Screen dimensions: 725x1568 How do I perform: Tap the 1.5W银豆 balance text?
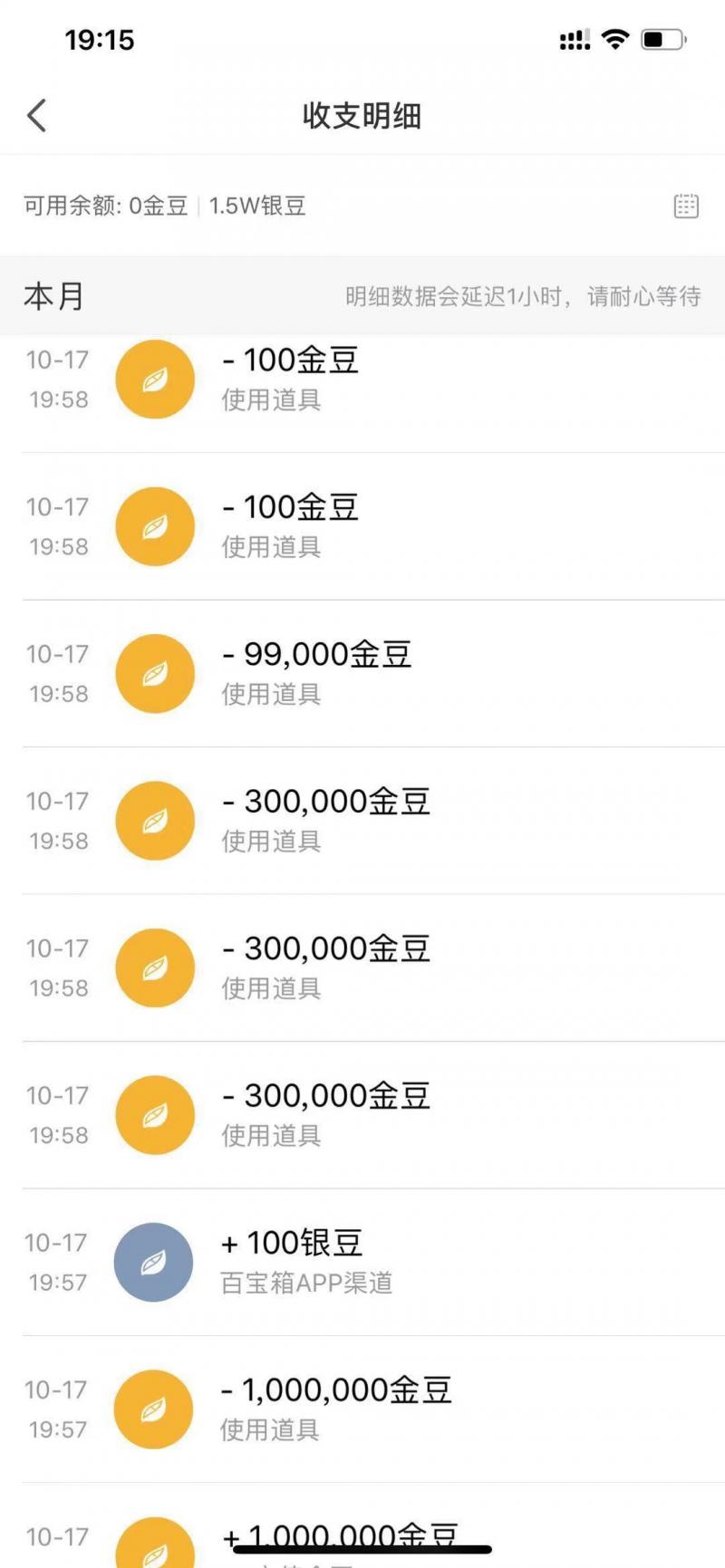[x=256, y=206]
